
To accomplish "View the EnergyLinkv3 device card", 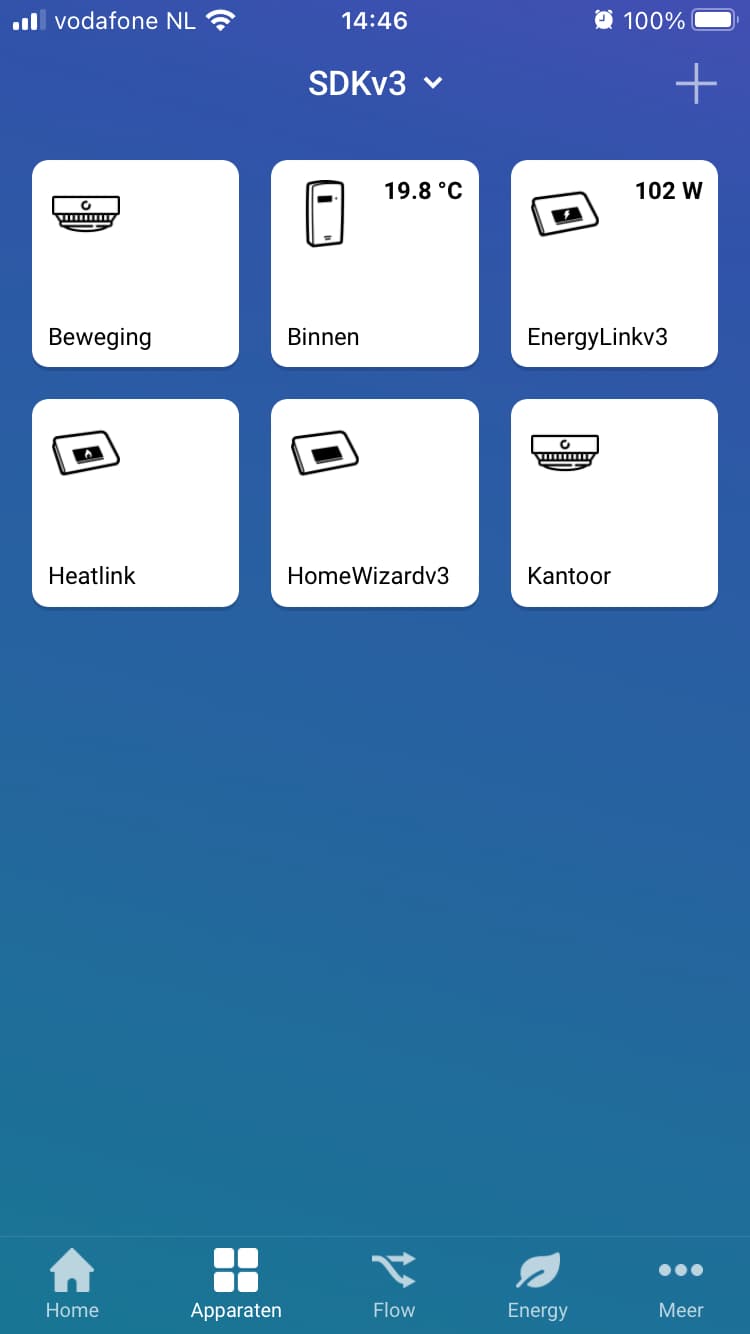I will tap(614, 264).
